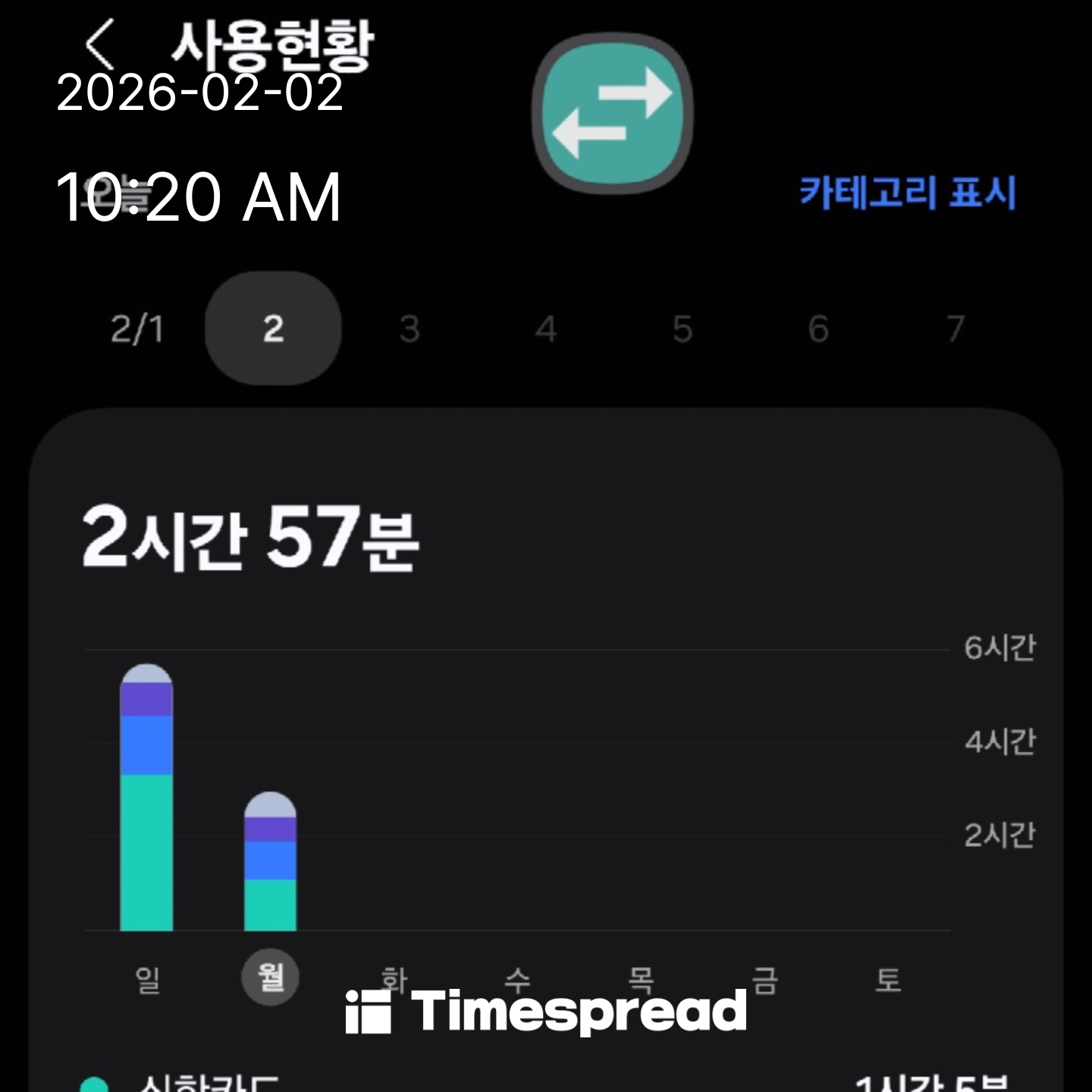Tap the teal swap arrows button
The width and height of the screenshot is (1092, 1092).
click(612, 114)
